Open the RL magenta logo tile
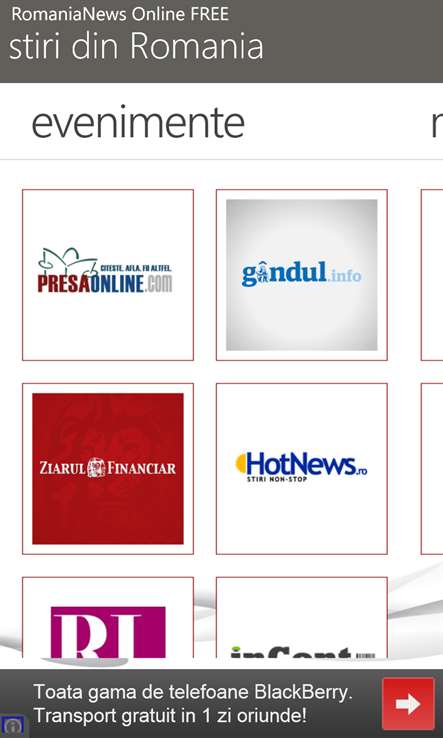This screenshot has height=738, width=443. click(108, 618)
